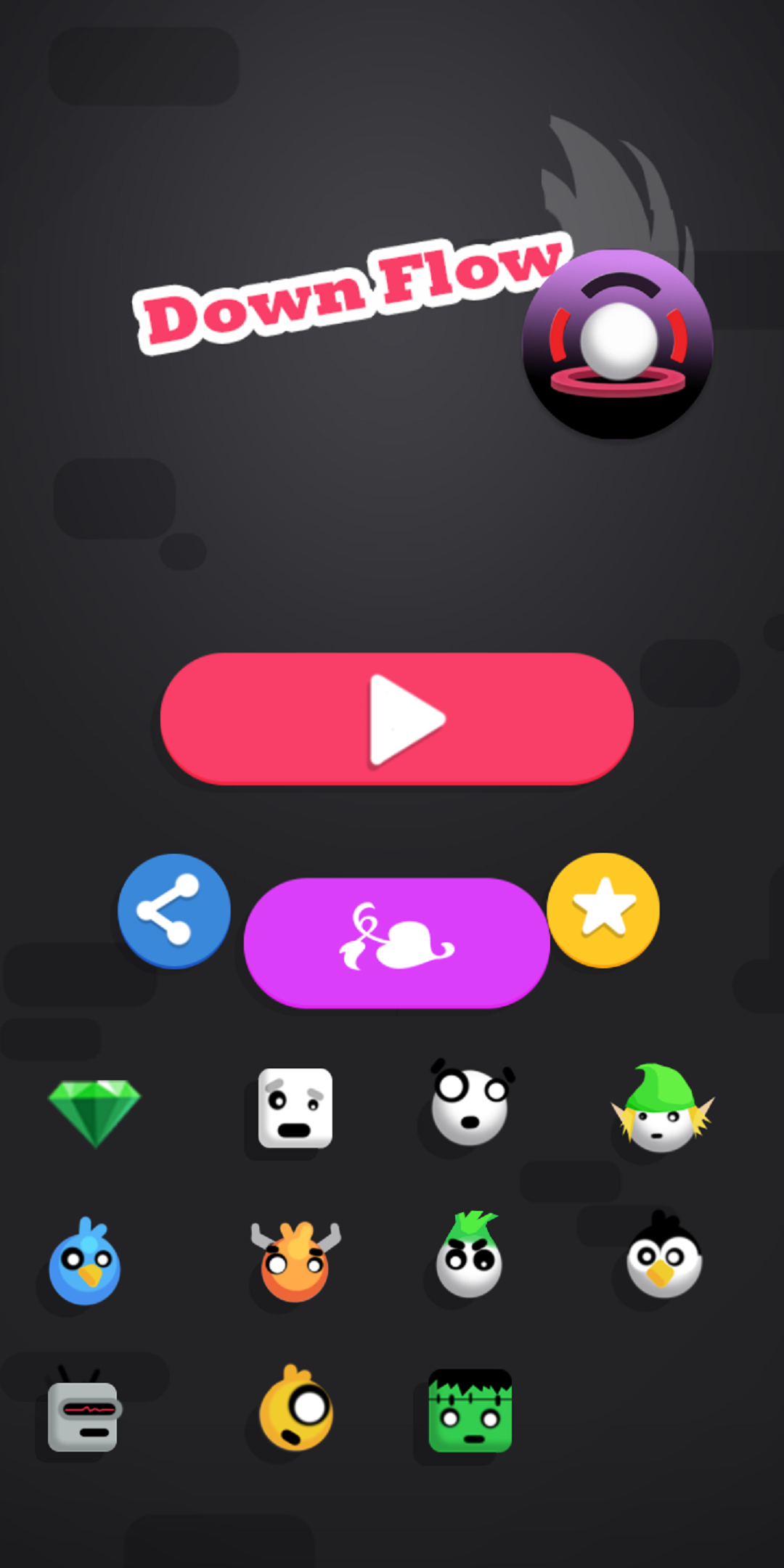Screen dimensions: 784x1568
Task: Select the yellow one-eyed character
Action: click(296, 1410)
